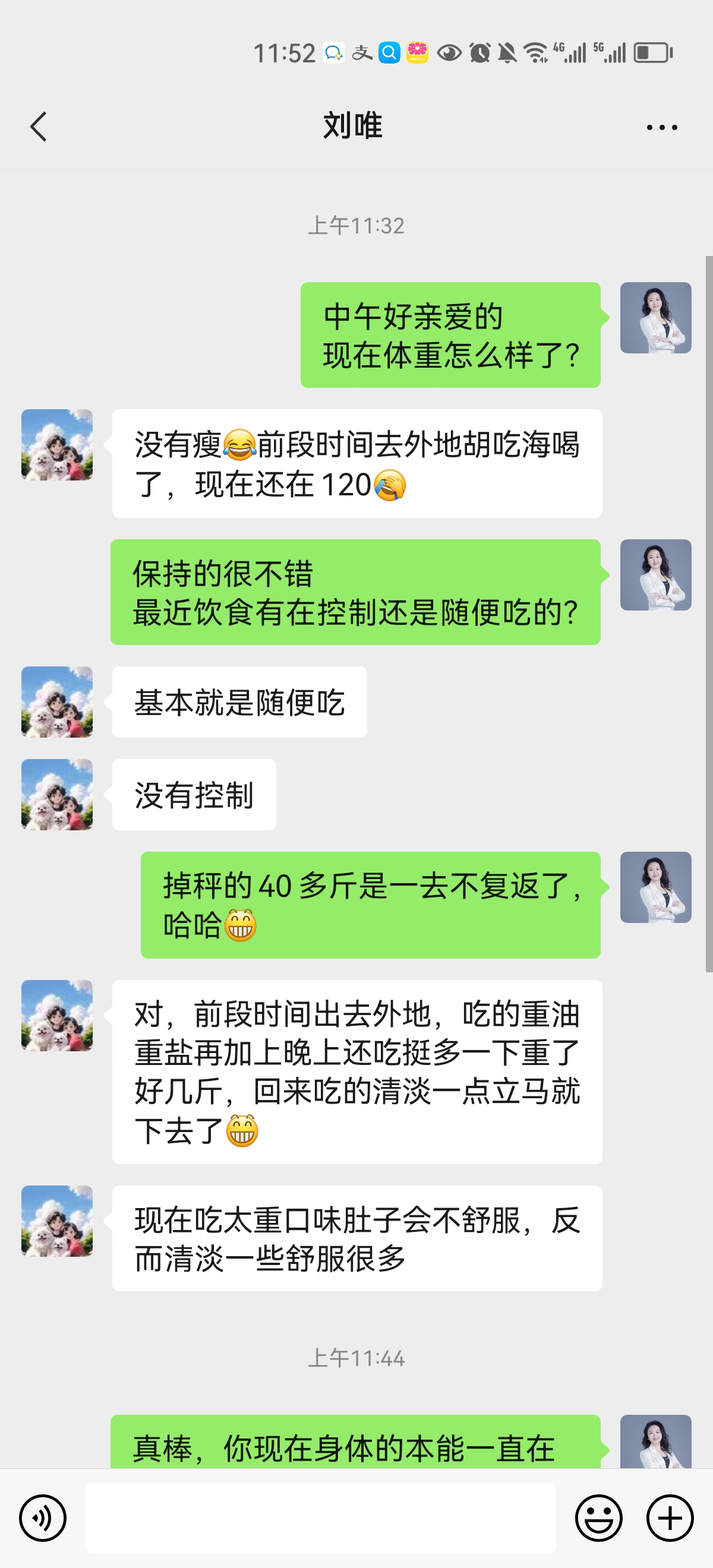
Task: Go back from the 刘唯 chat
Action: (x=39, y=127)
